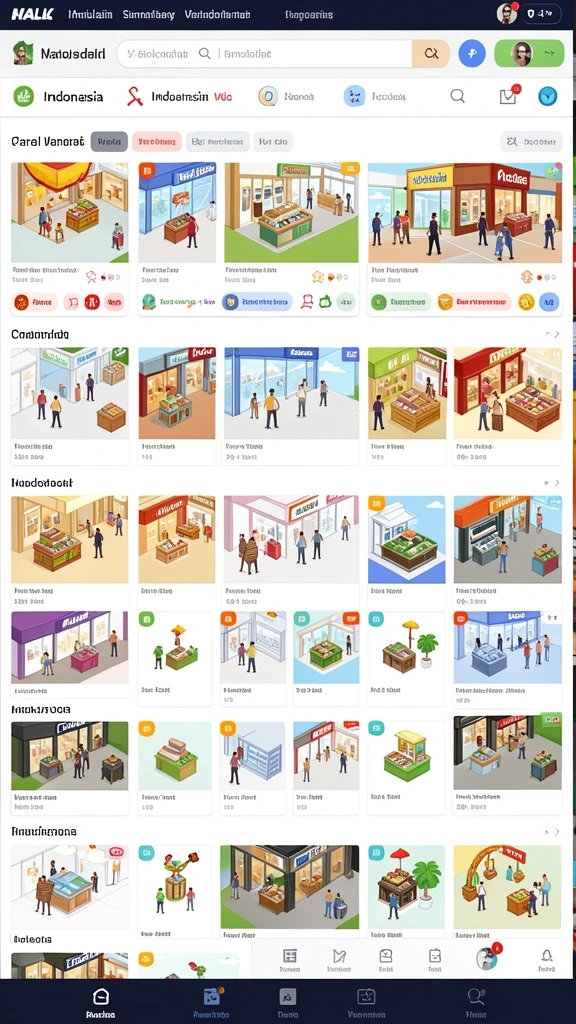The image size is (576, 1024).
Task: Select the Indonesia category with green icon
Action: [x=58, y=97]
